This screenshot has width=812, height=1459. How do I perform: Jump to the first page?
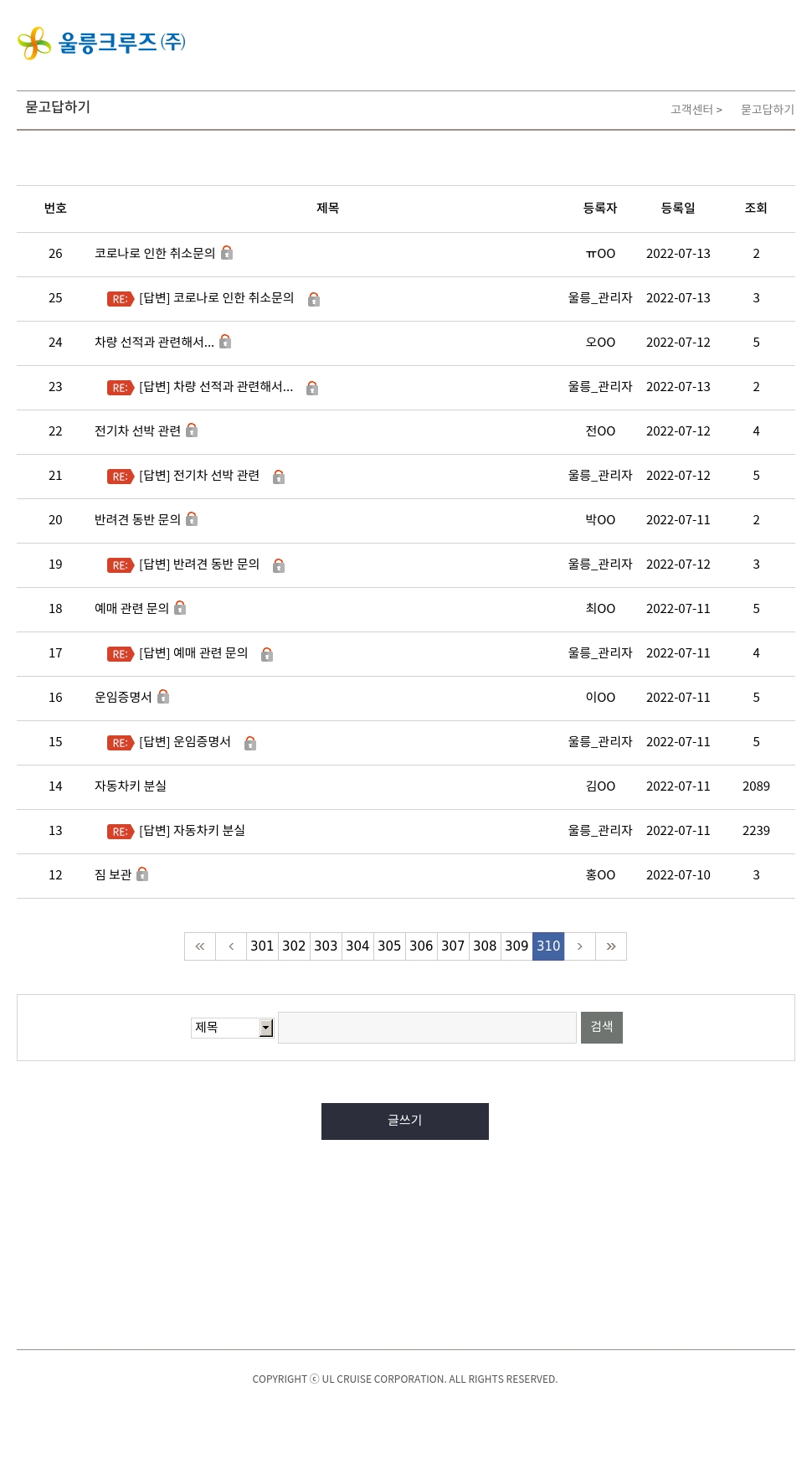coord(200,946)
